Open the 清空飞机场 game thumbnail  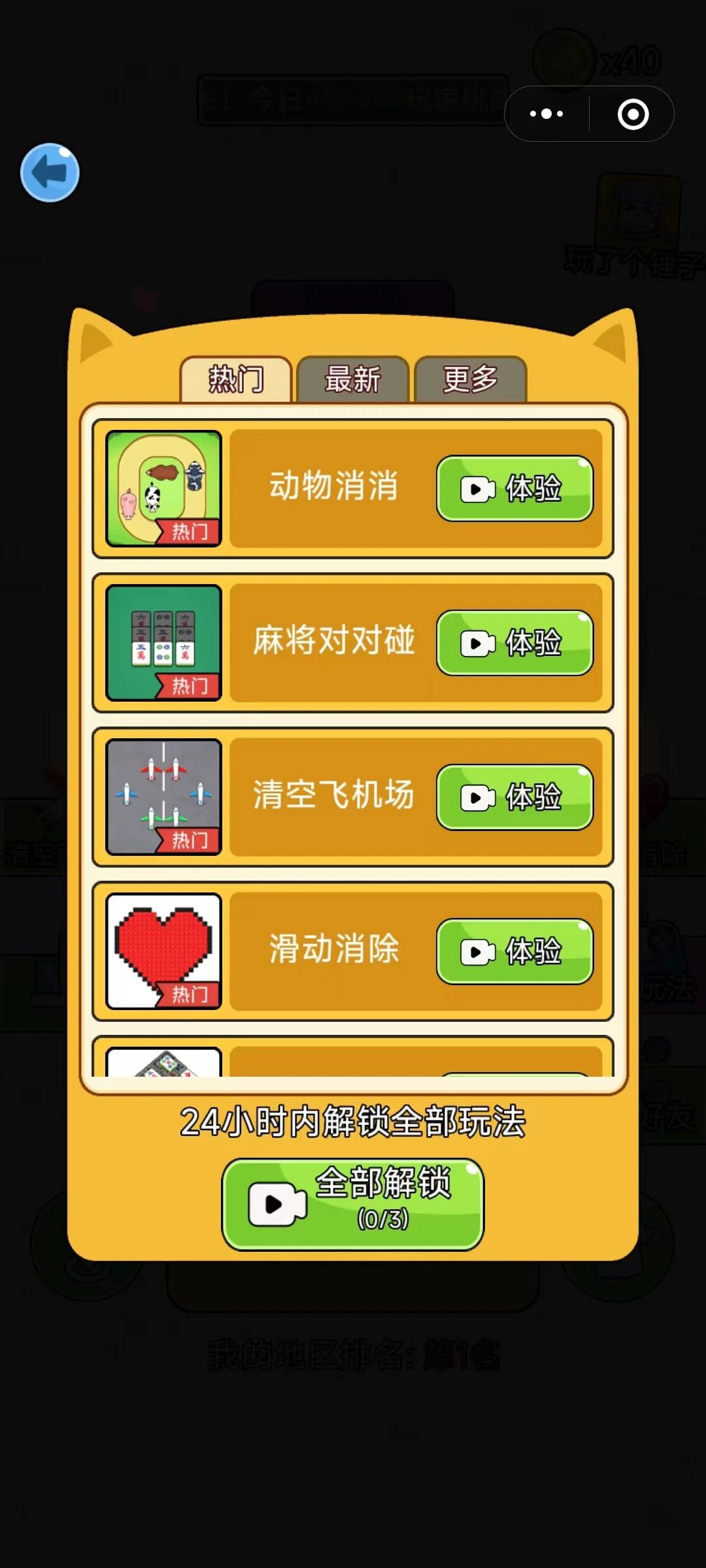(163, 796)
